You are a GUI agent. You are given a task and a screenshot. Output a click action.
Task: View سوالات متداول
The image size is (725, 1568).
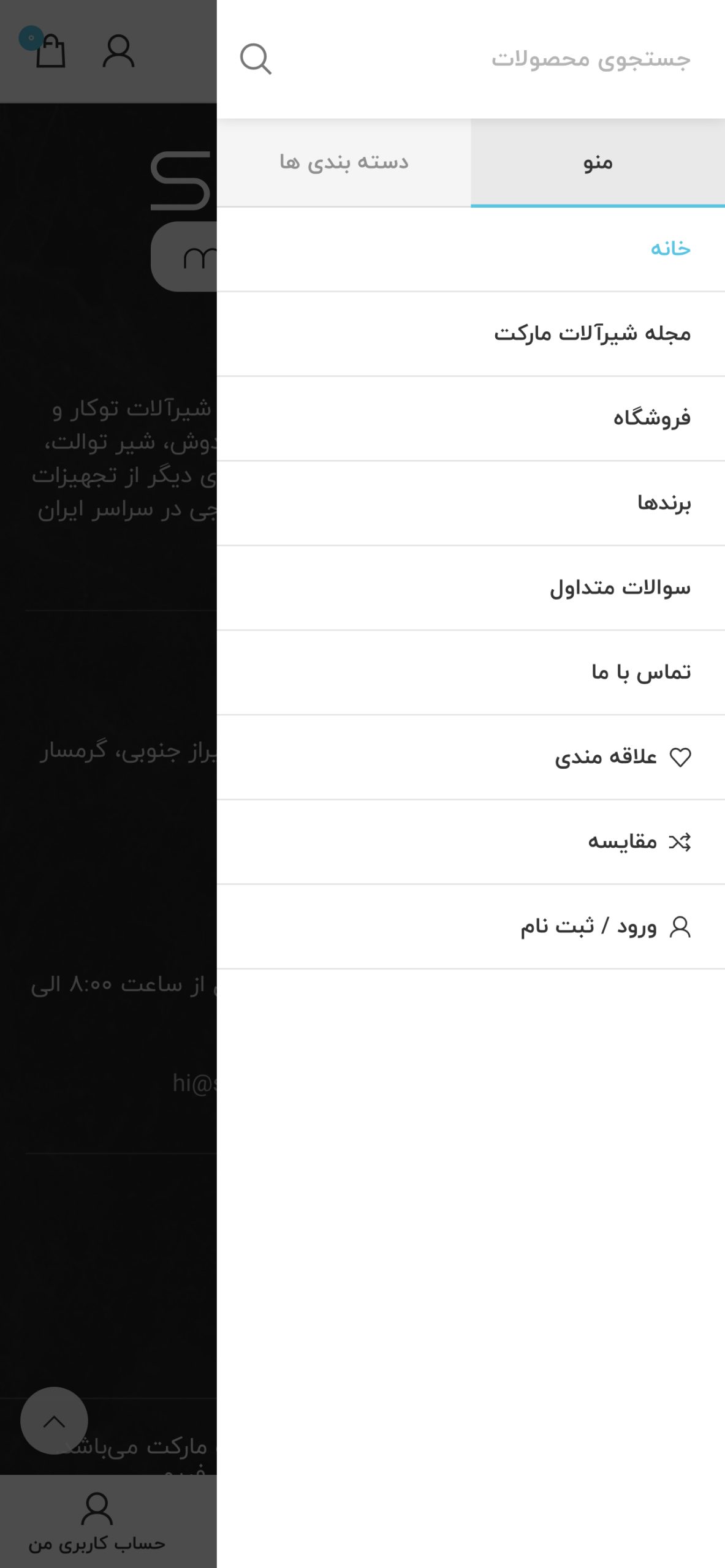(x=471, y=587)
